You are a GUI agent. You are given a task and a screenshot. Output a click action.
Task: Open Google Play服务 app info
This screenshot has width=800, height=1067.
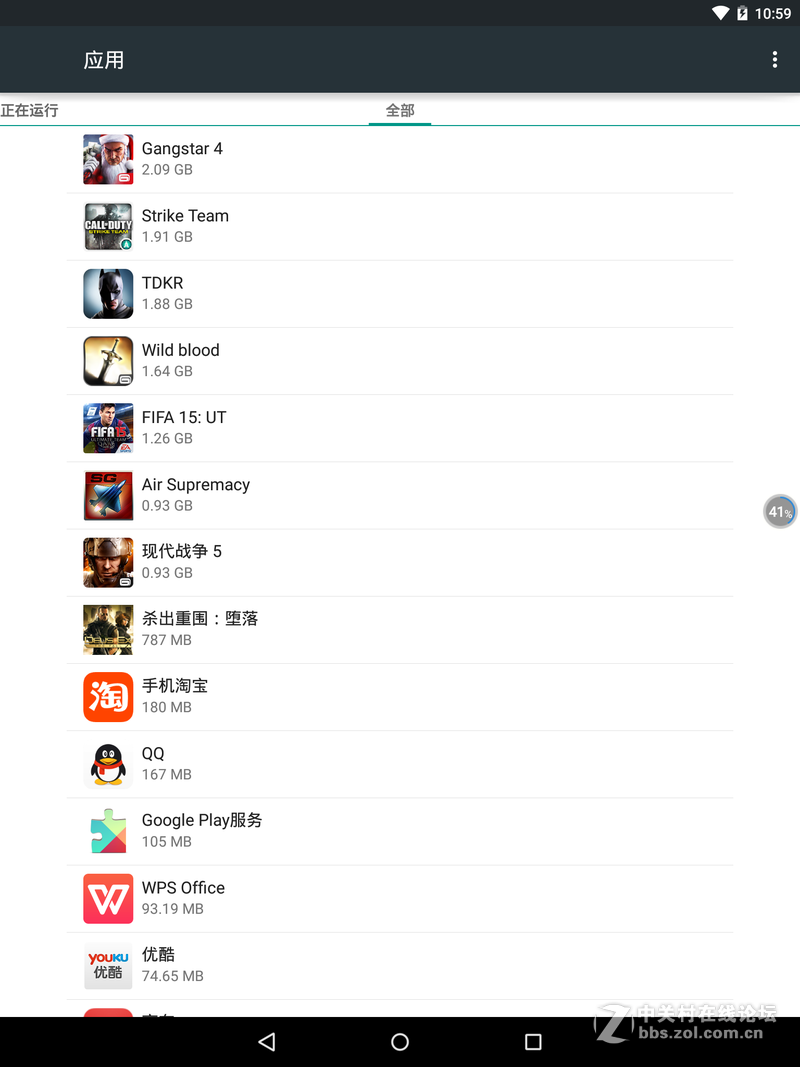pyautogui.click(x=400, y=830)
